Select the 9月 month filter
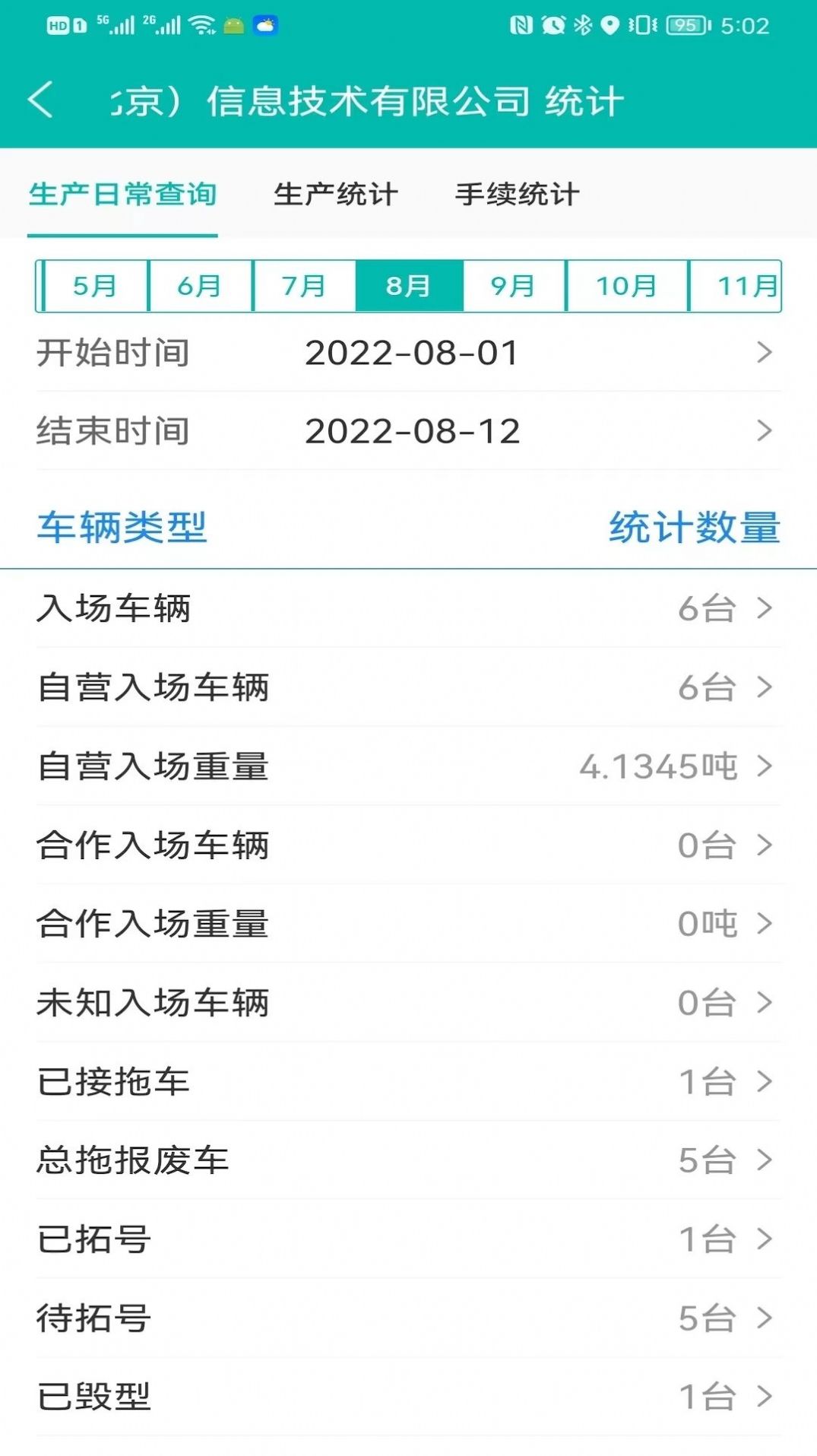 point(514,287)
